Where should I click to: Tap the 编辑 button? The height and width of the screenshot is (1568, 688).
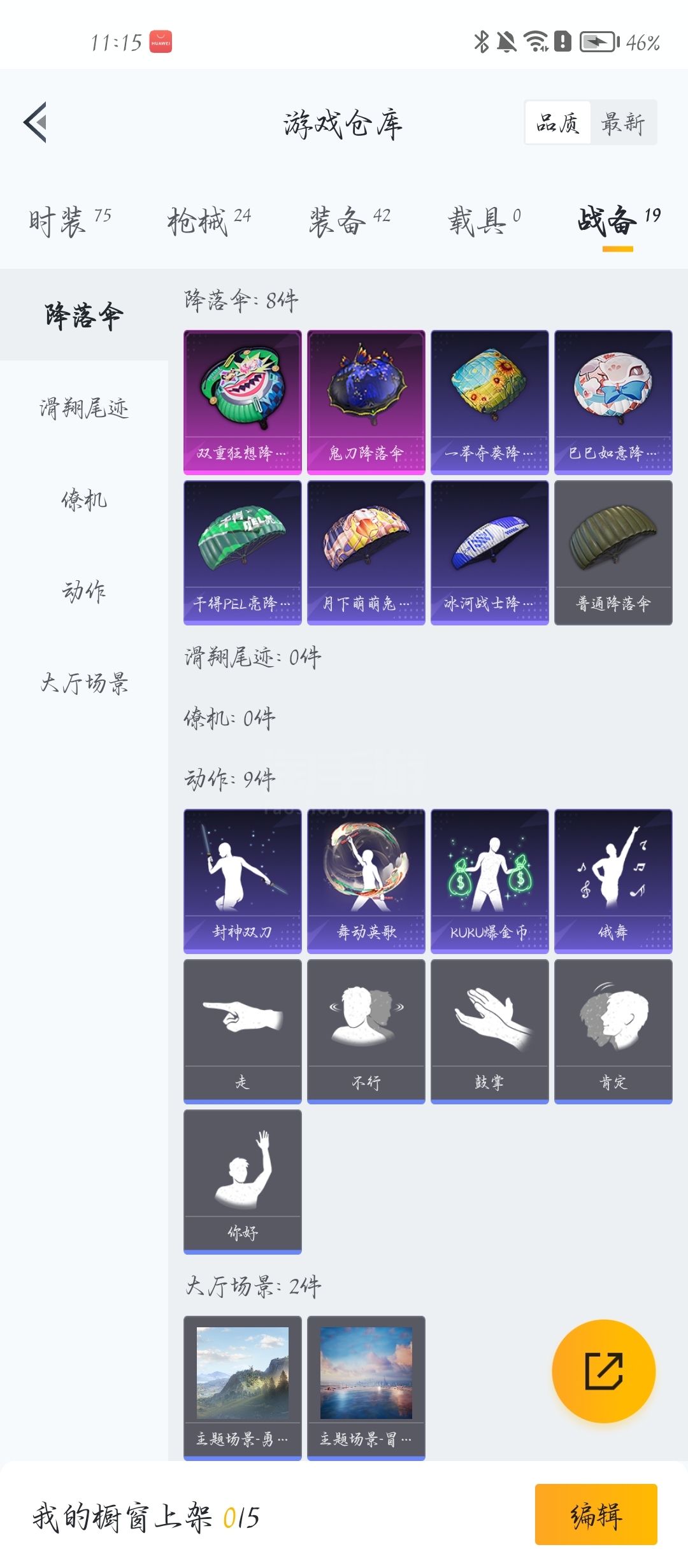tap(596, 1515)
